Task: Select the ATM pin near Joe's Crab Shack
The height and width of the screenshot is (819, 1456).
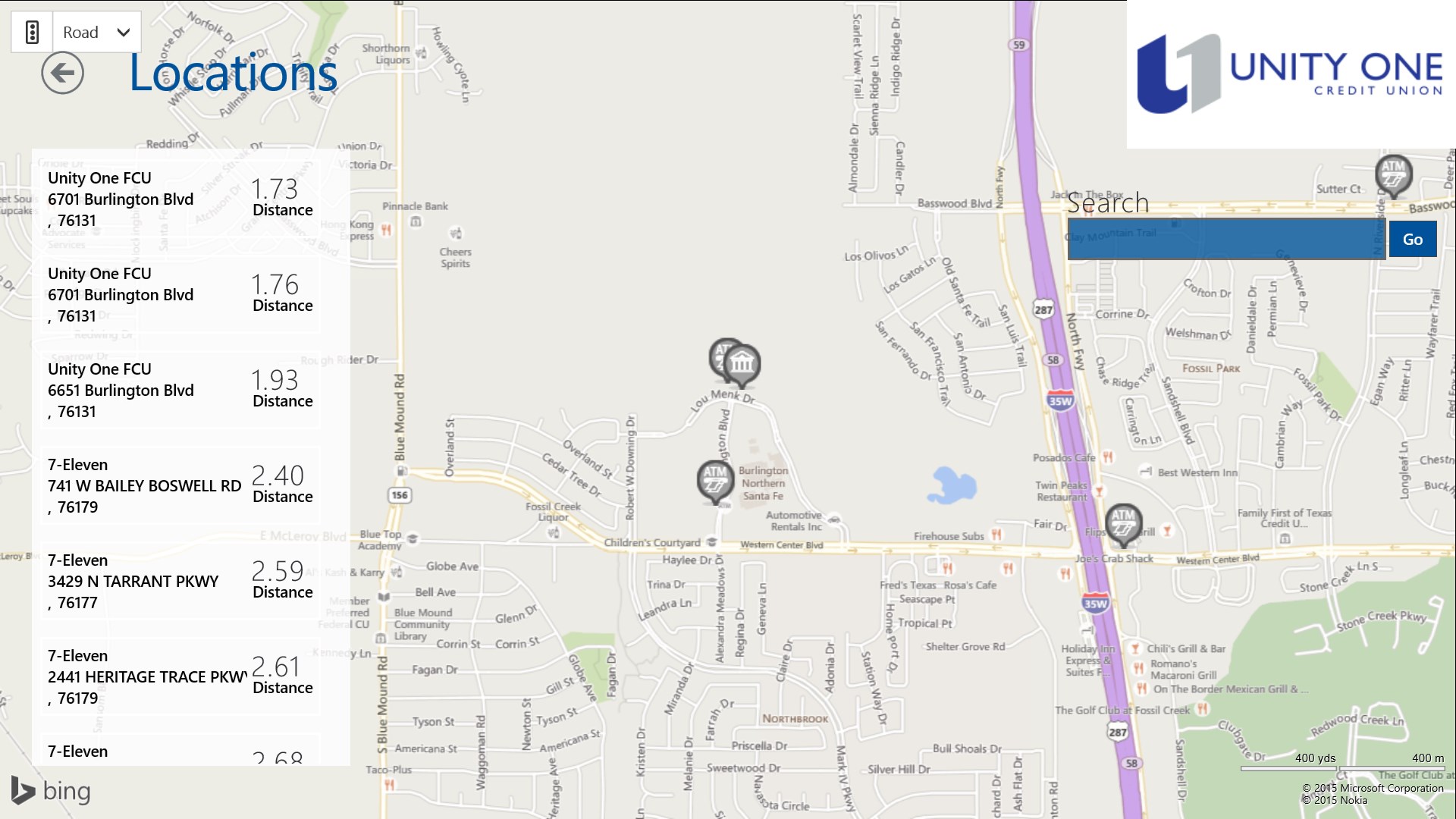Action: (x=1123, y=522)
